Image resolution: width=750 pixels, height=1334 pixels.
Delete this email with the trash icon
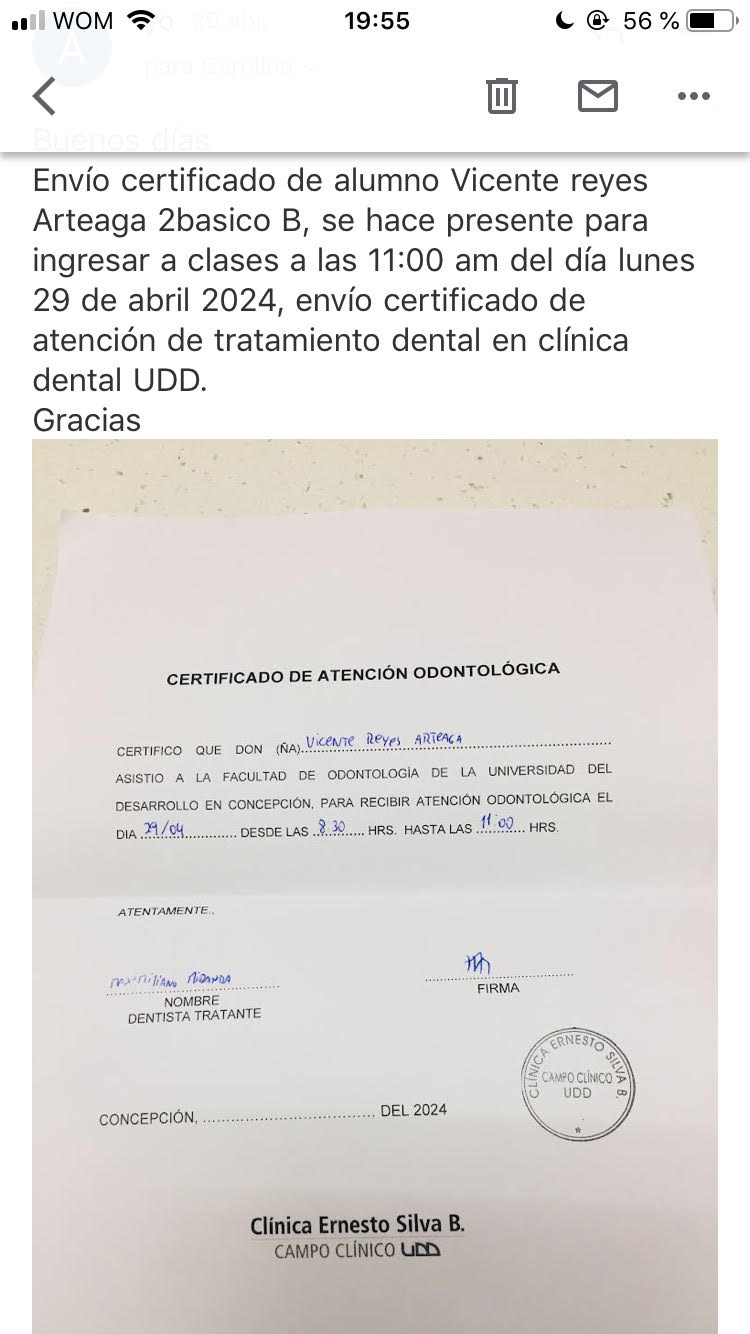(501, 96)
